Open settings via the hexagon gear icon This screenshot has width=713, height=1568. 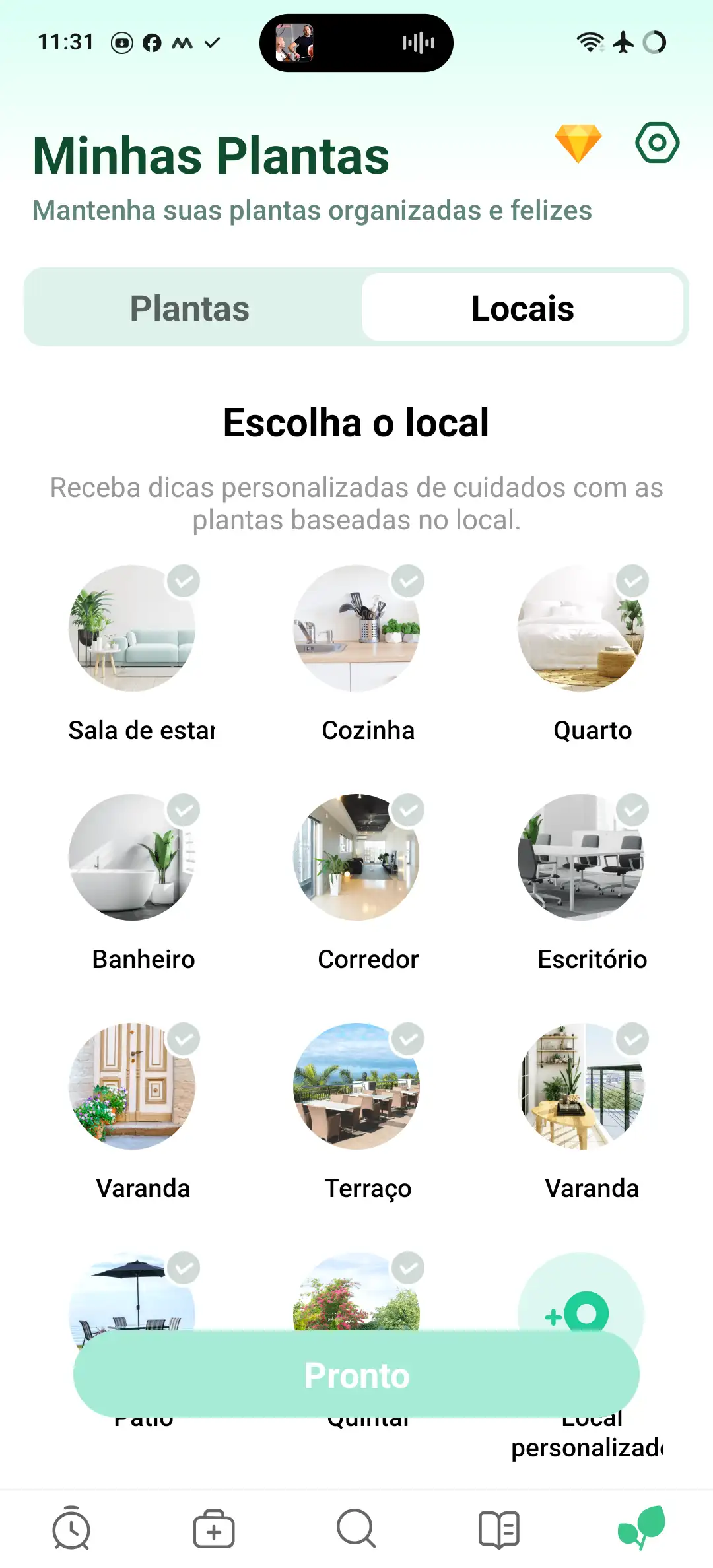coord(657,143)
